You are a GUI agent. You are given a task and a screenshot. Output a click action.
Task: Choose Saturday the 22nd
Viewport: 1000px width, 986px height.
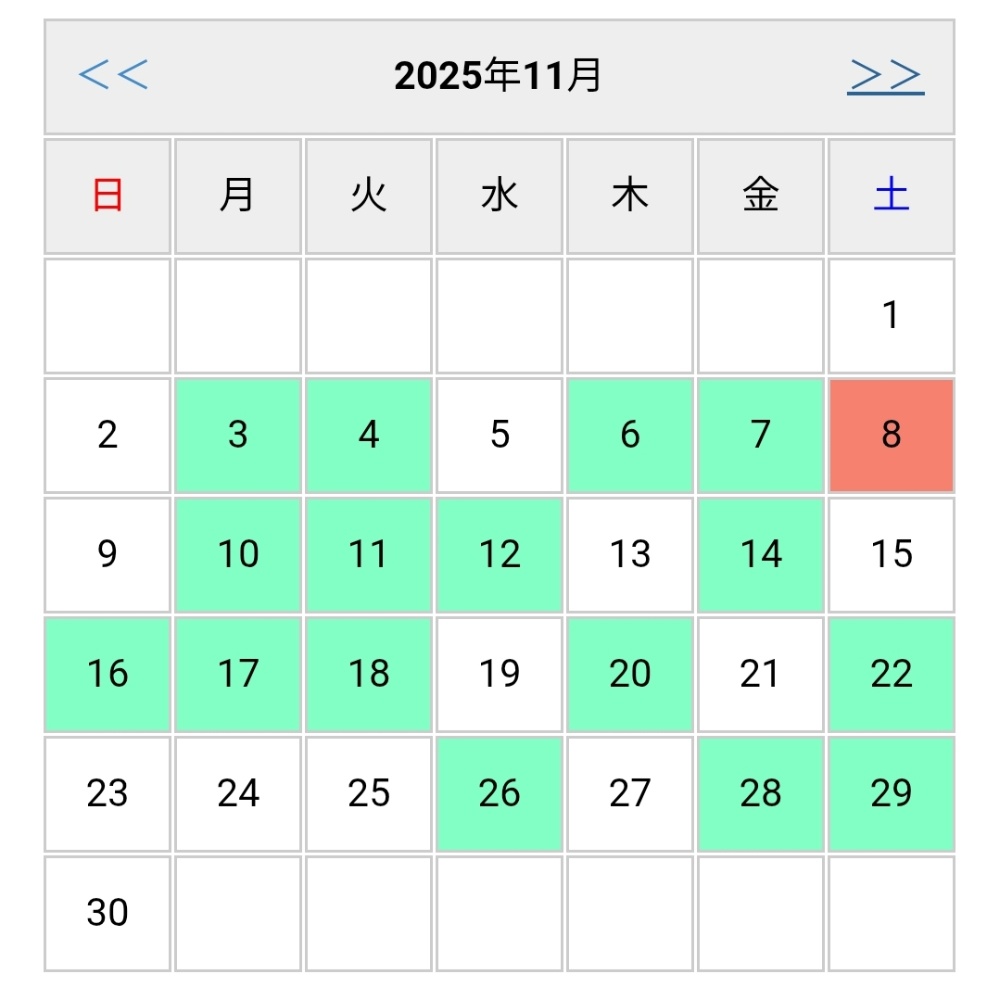tap(891, 674)
